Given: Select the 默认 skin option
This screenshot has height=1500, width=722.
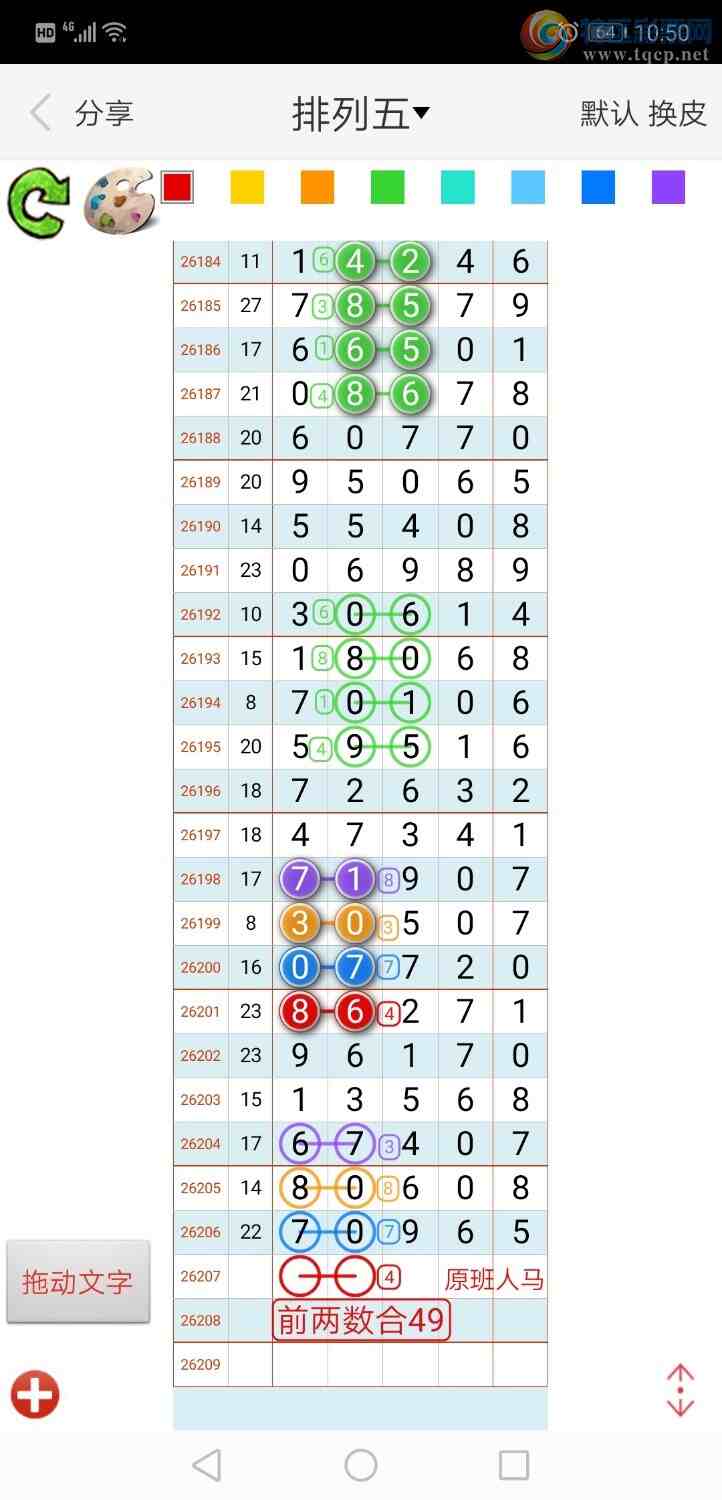Looking at the screenshot, I should (609, 113).
